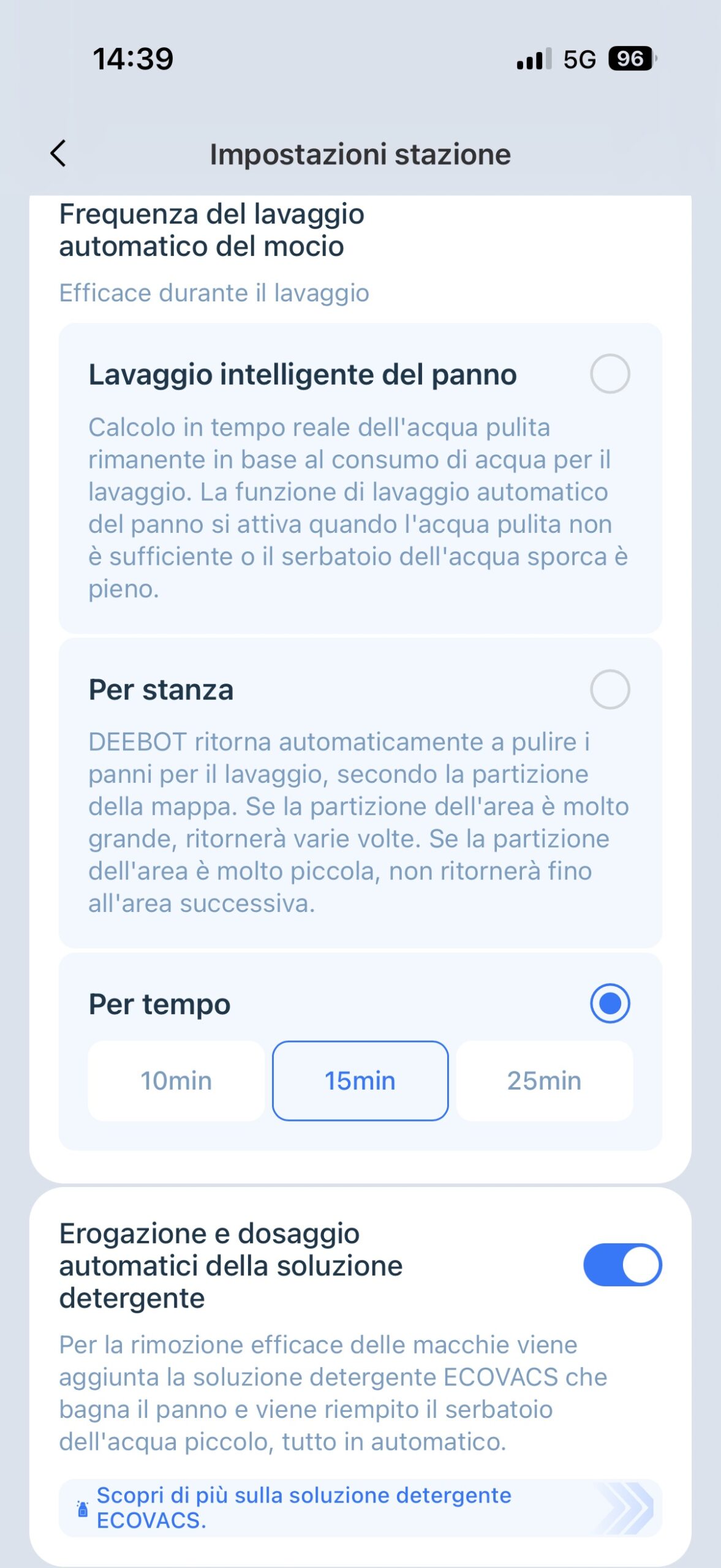
Task: Select the Per tempo radio button
Action: (610, 1003)
